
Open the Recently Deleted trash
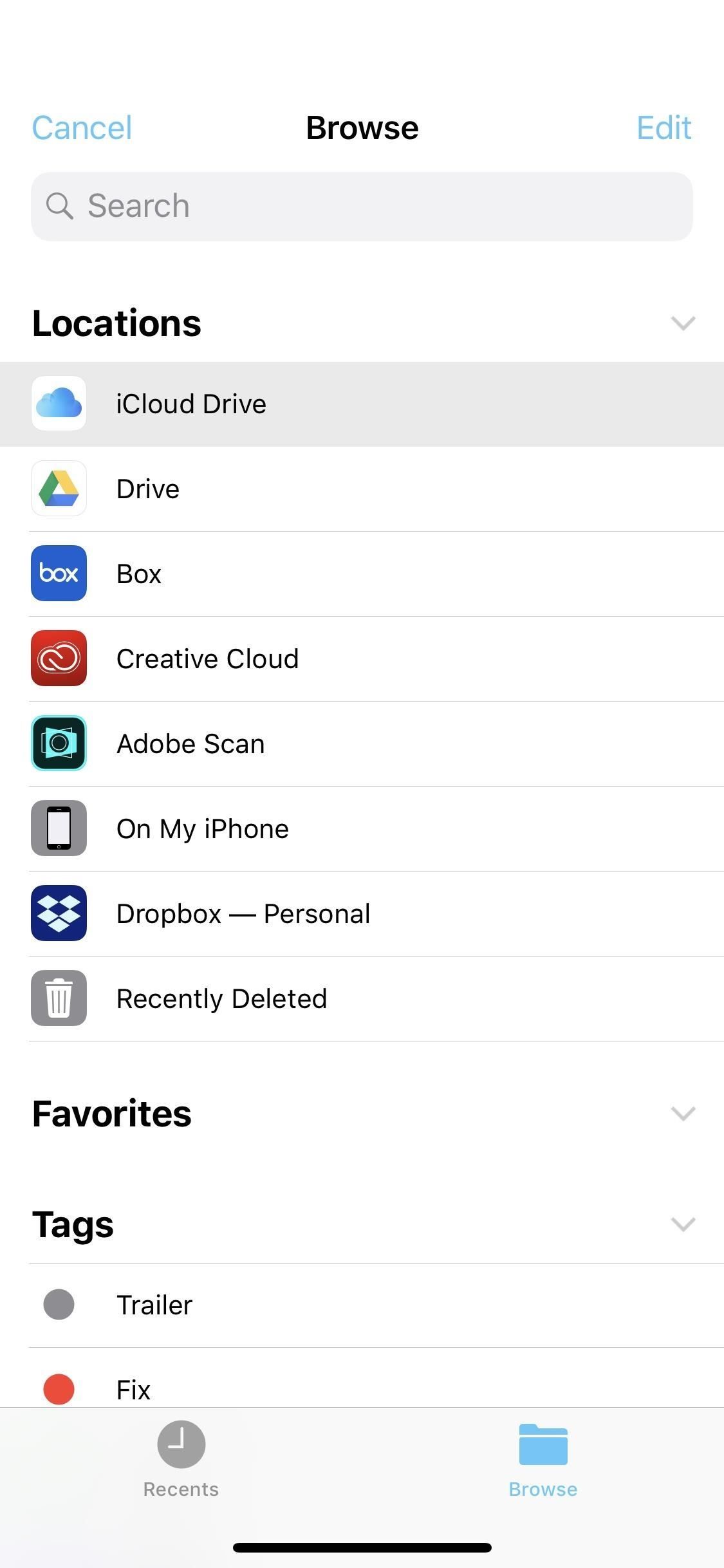point(221,998)
